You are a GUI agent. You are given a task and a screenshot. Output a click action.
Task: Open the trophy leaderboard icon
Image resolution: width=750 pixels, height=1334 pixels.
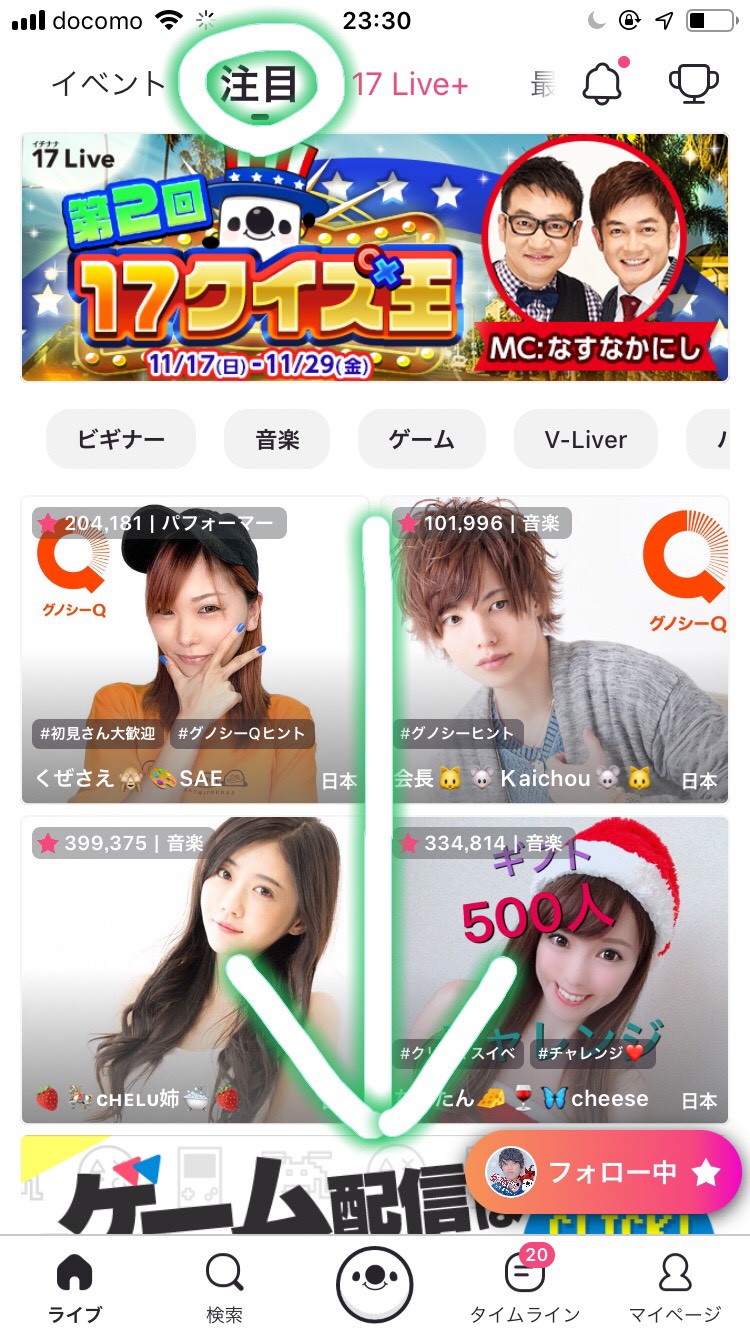(692, 84)
